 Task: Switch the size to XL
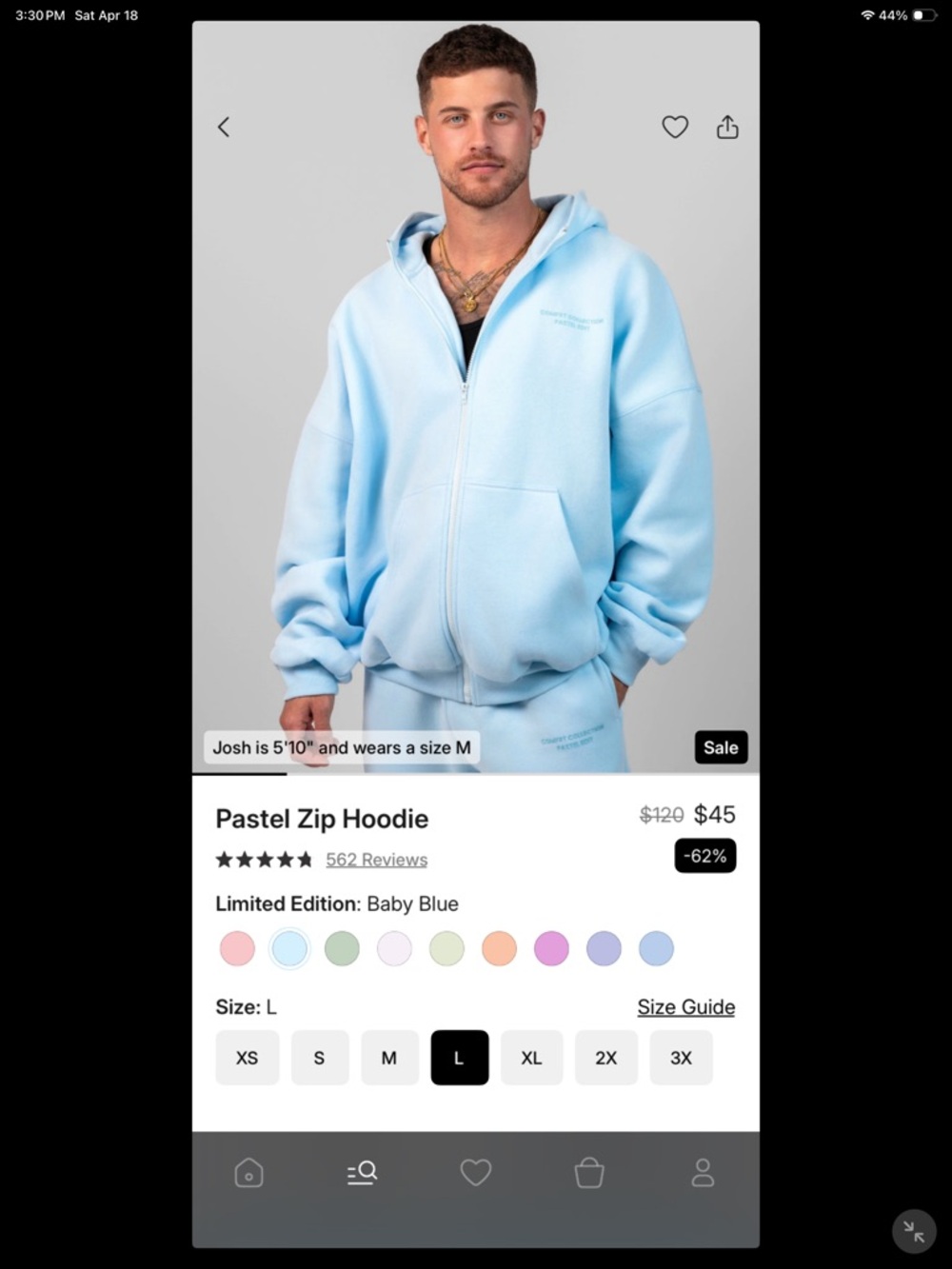[x=531, y=1058]
